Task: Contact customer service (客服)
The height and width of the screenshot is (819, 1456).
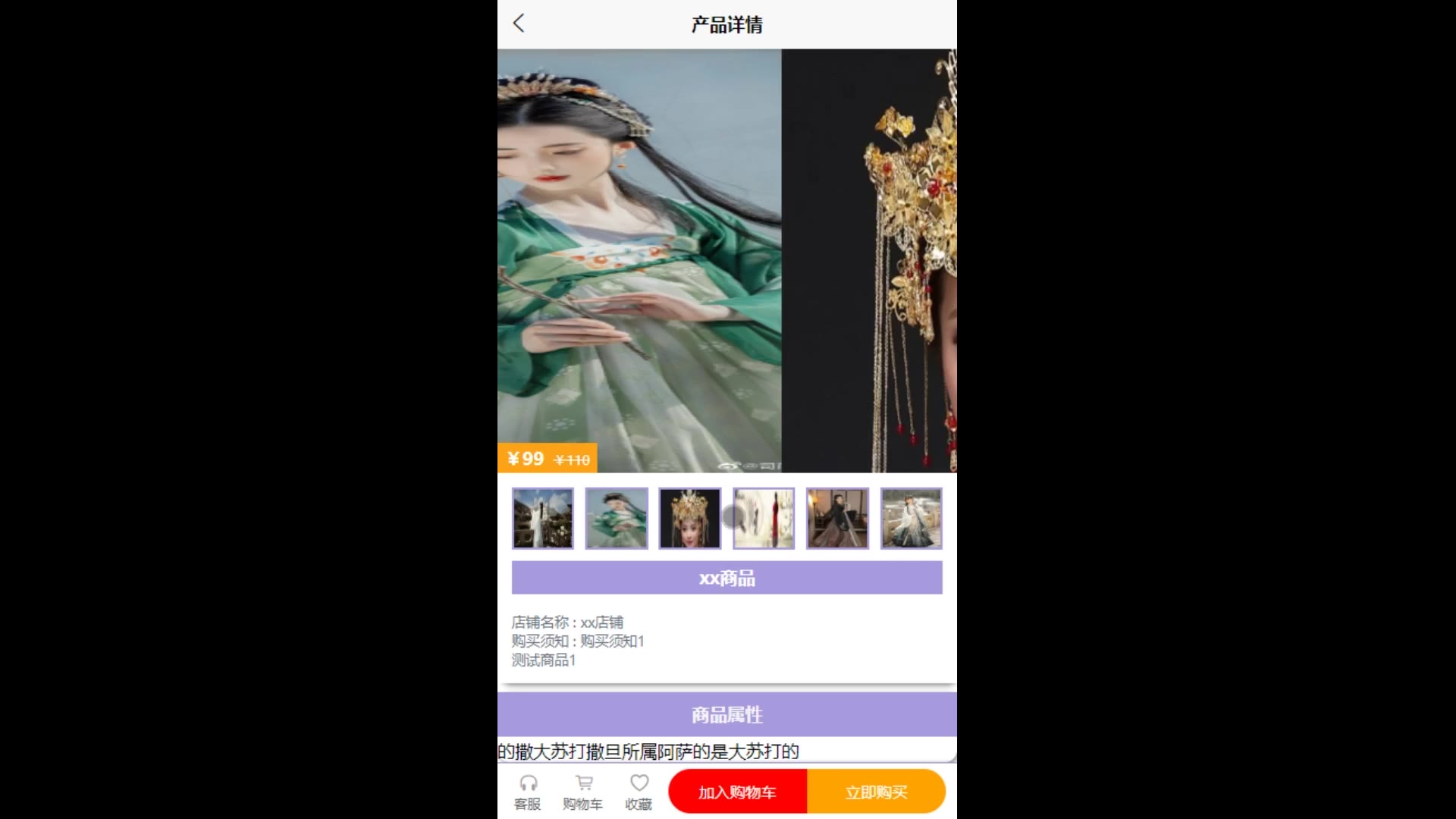Action: click(x=528, y=792)
